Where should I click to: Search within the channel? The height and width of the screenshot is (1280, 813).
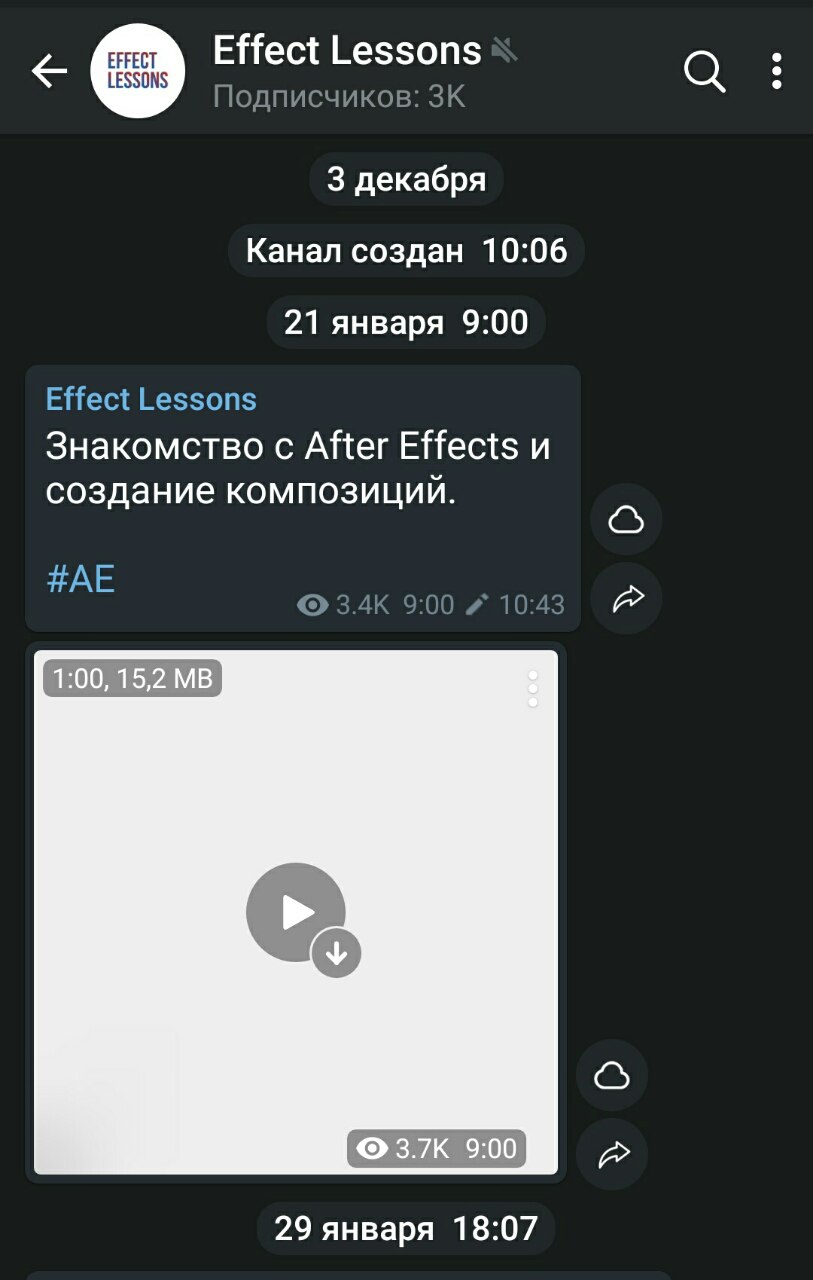[x=704, y=71]
